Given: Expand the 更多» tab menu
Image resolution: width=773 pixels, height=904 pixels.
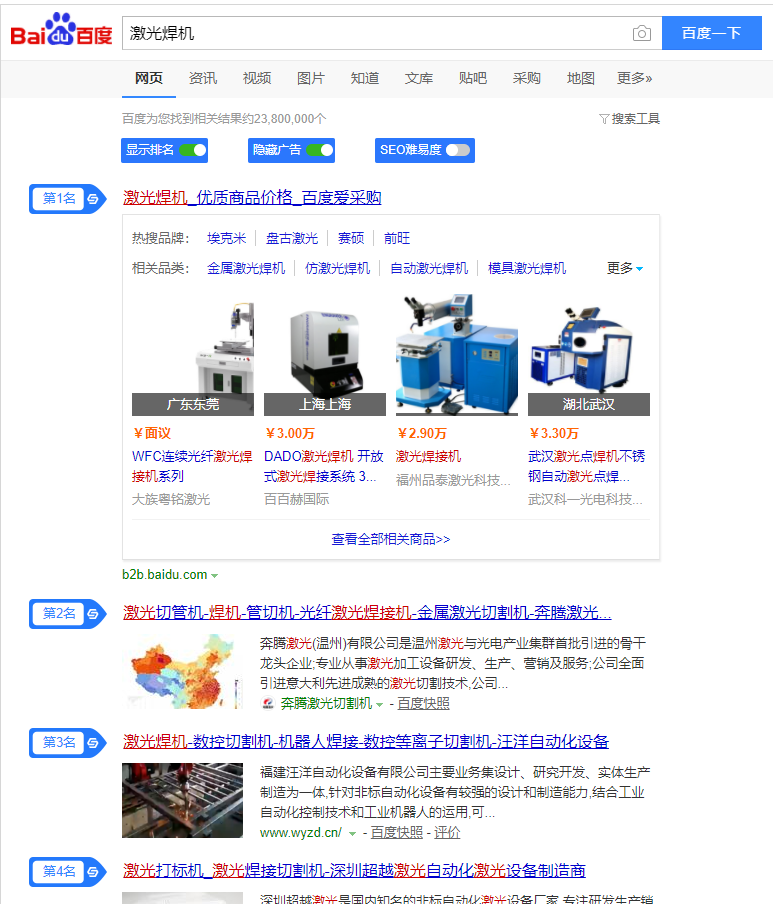Looking at the screenshot, I should pyautogui.click(x=634, y=78).
